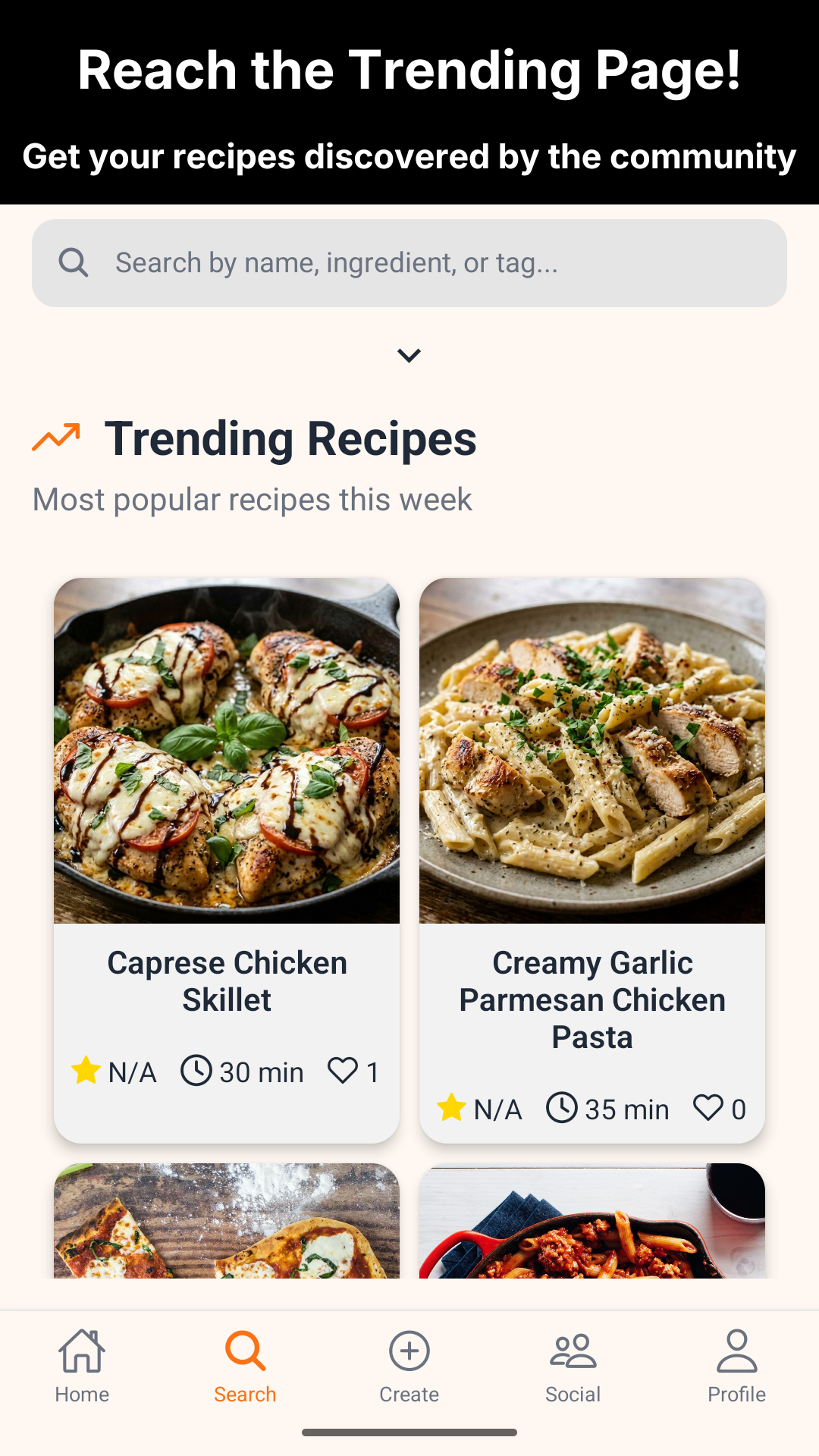
Task: Tap the trending arrow icon beside Trending Recipes
Action: click(55, 437)
